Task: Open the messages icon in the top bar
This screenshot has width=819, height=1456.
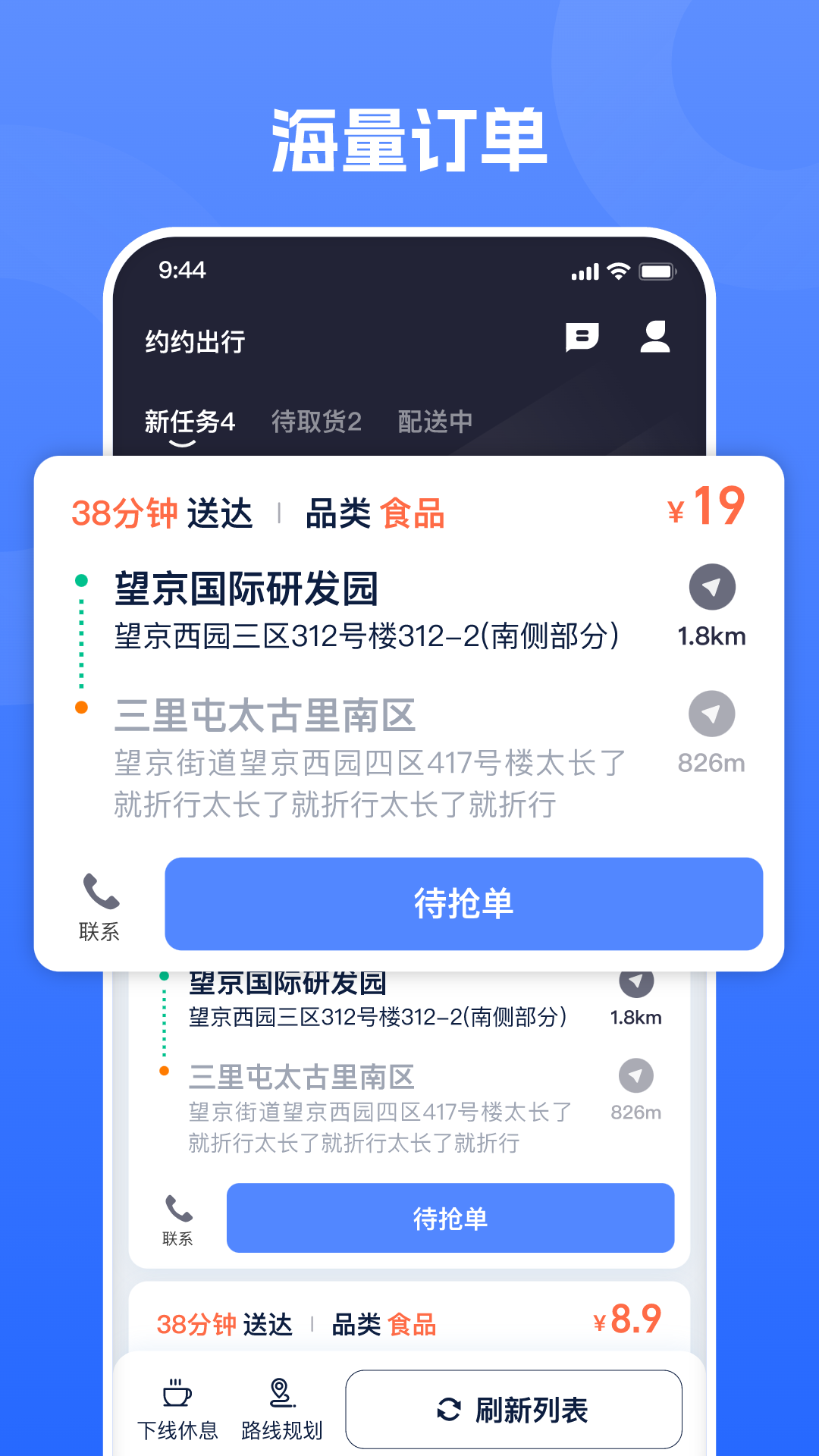Action: click(x=582, y=337)
